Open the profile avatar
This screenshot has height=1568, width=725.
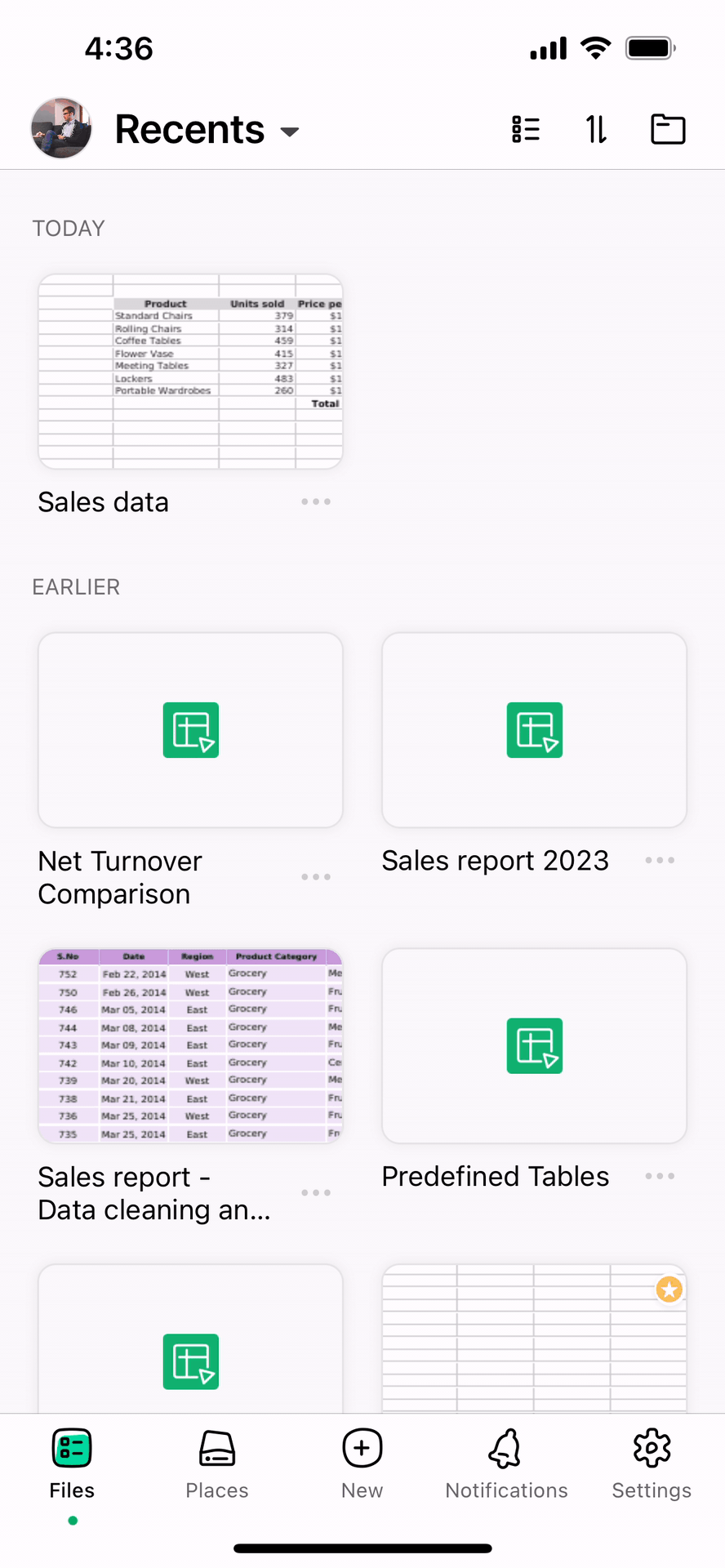pyautogui.click(x=61, y=129)
